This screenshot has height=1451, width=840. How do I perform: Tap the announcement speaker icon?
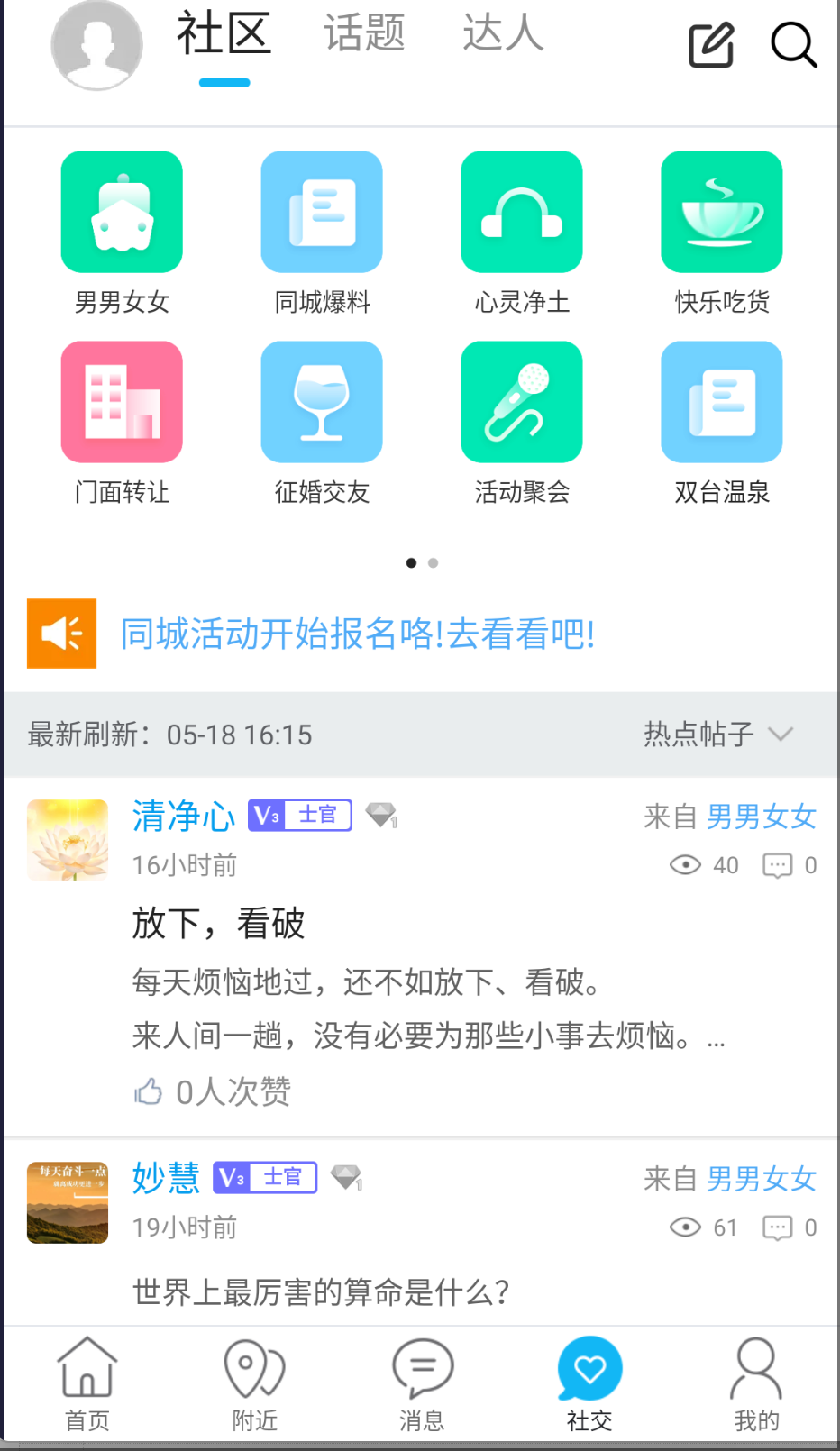(61, 634)
